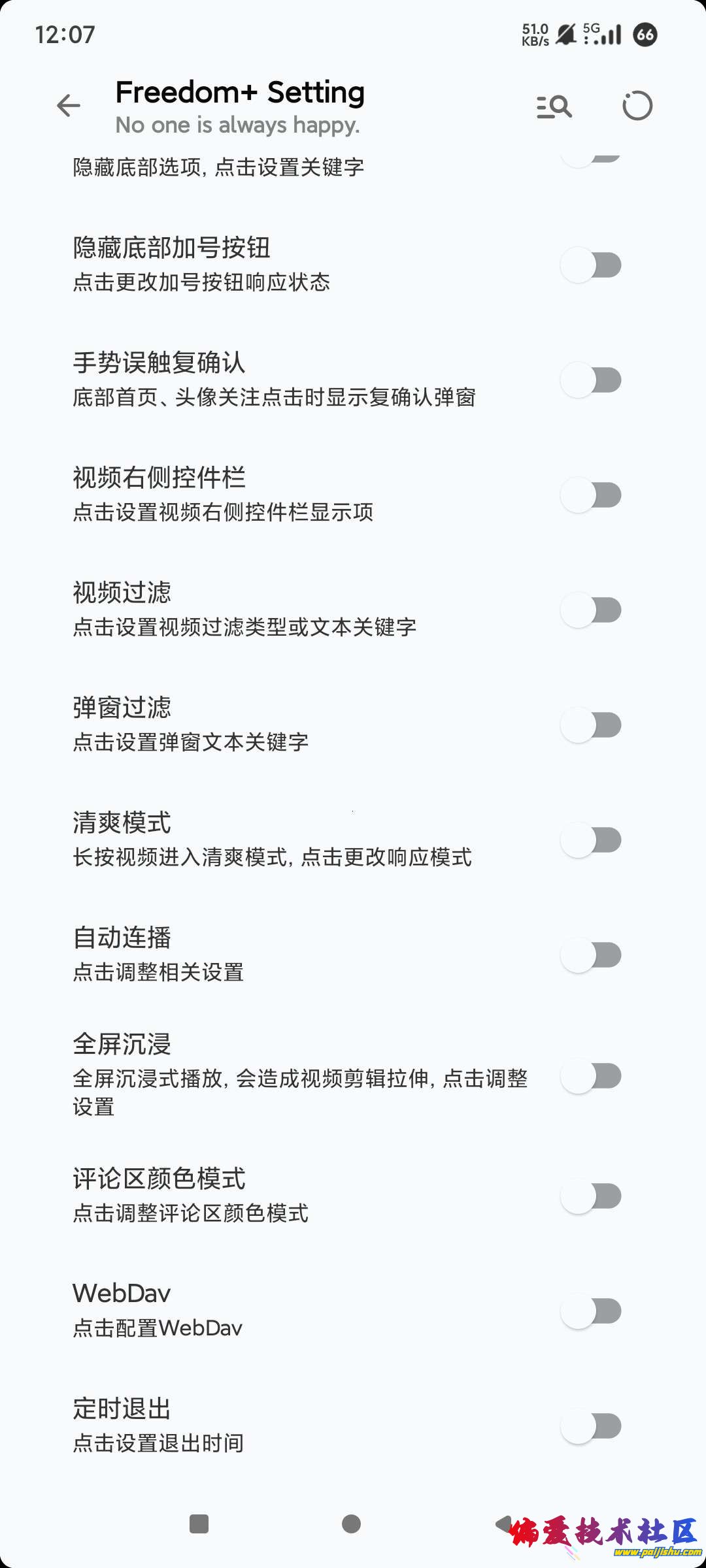Enable the 视频过滤 switch
The height and width of the screenshot is (1568, 706).
point(590,608)
